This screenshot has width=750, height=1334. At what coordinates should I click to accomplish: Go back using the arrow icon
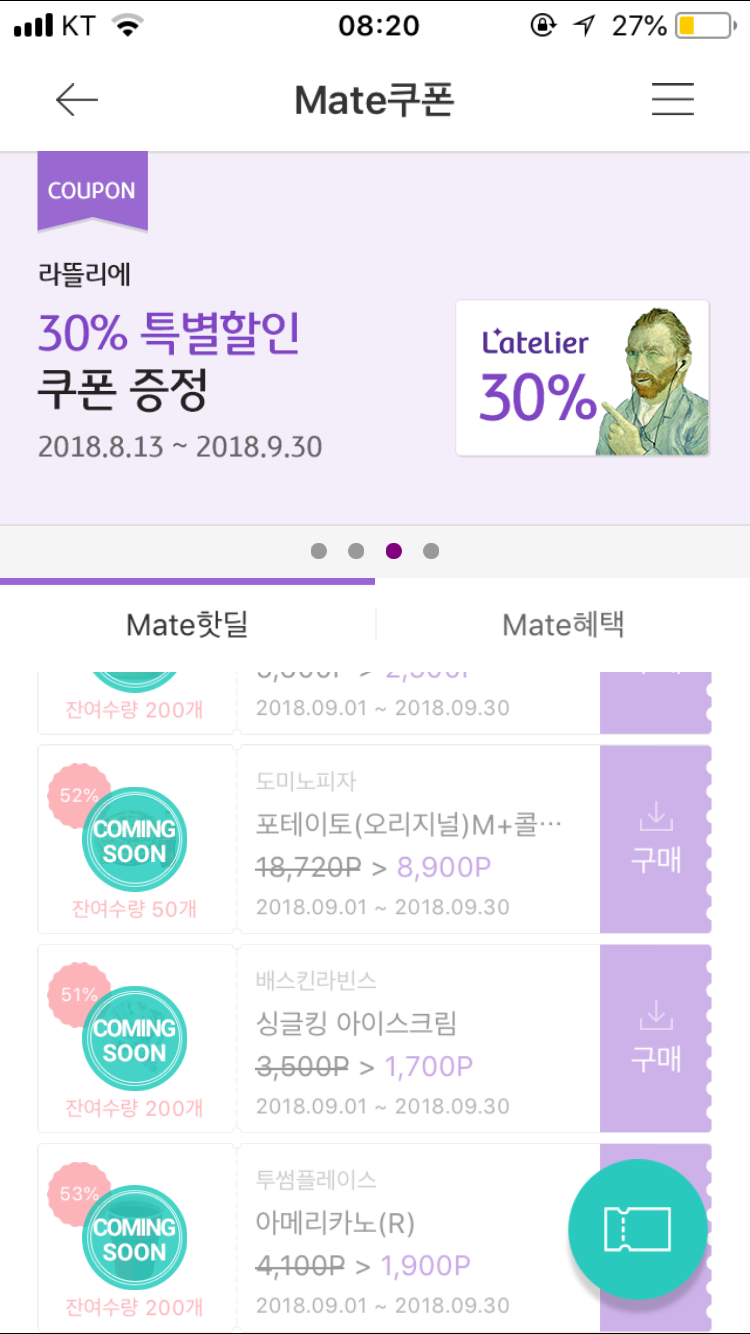click(x=77, y=100)
